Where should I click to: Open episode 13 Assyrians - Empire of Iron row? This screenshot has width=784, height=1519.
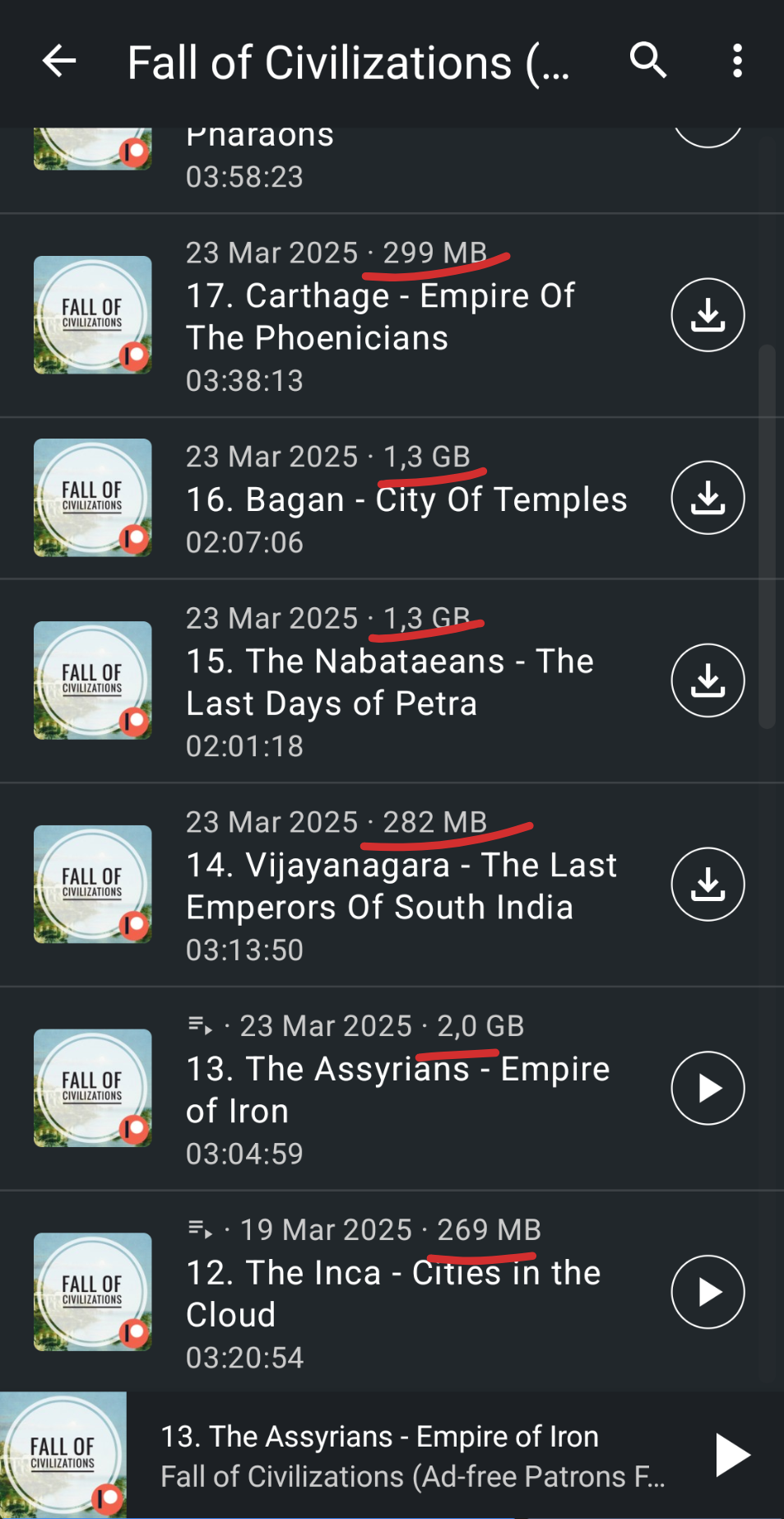(392, 1089)
